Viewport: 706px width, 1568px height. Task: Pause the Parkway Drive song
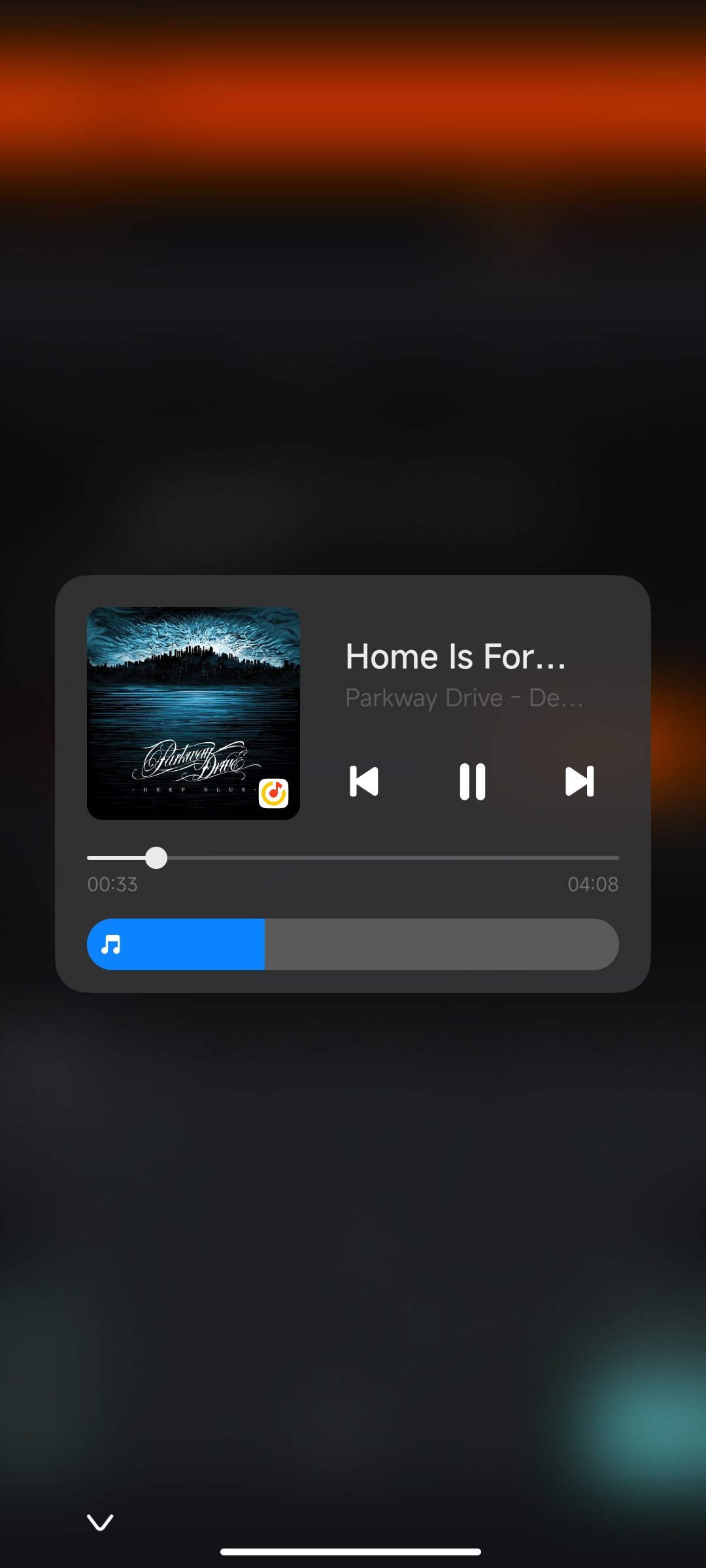(x=473, y=781)
